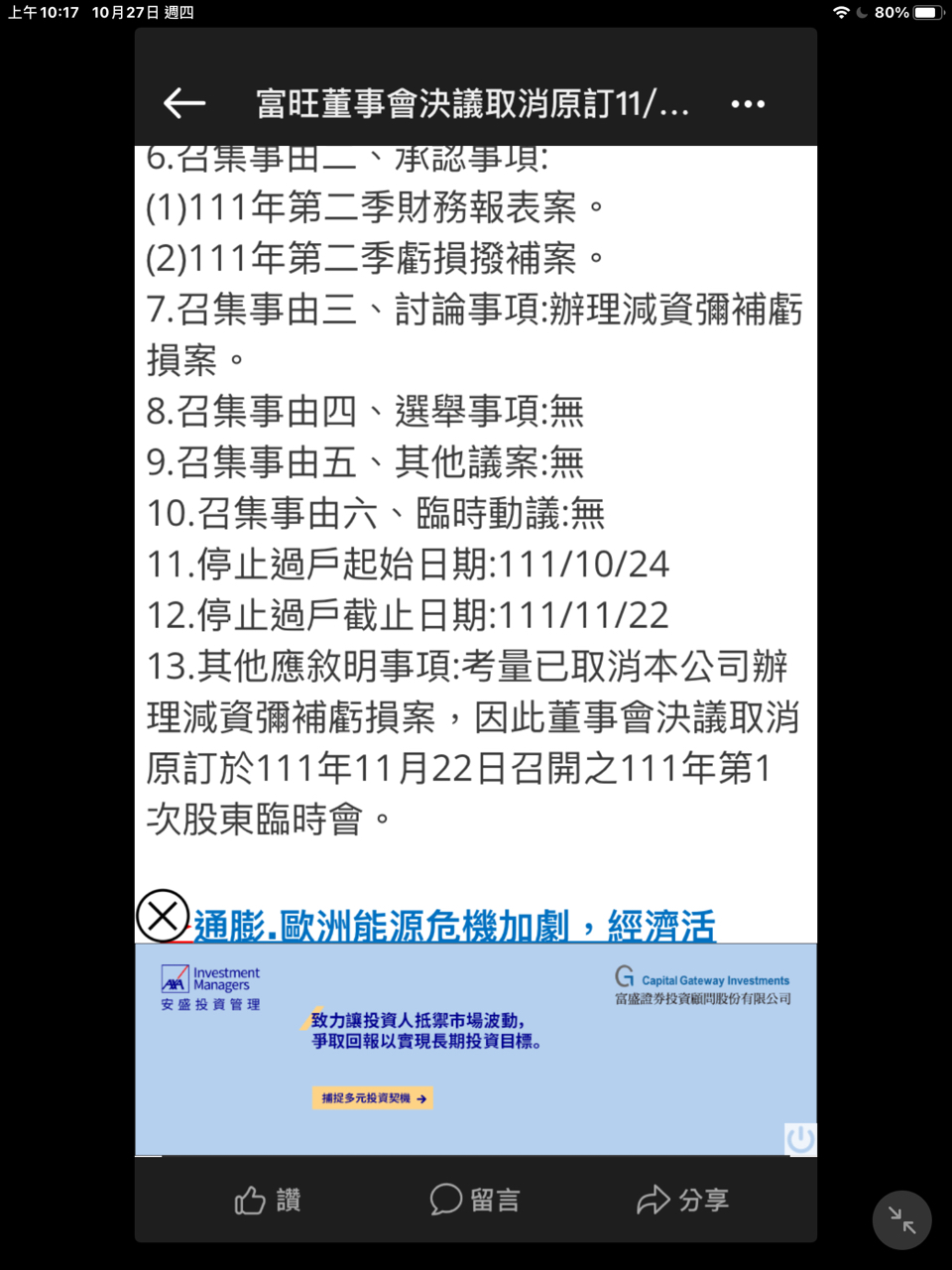Screen dimensions: 952x1270
Task: Go back with the arrow icon
Action: 184,103
